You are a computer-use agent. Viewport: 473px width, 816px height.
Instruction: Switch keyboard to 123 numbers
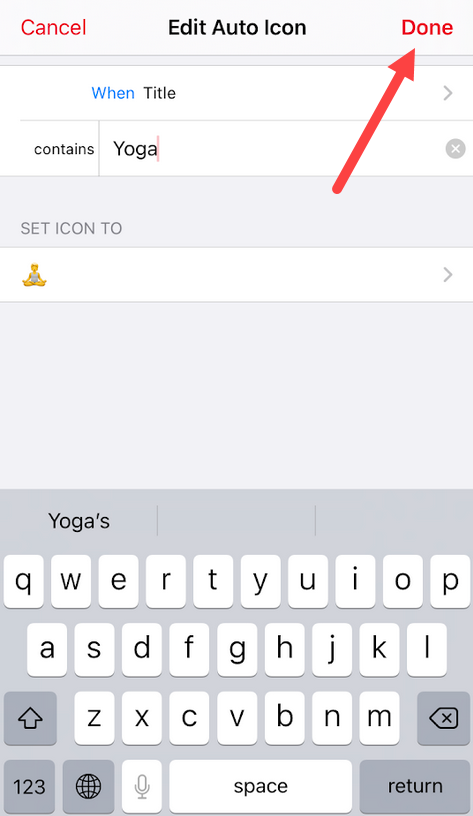coord(29,786)
